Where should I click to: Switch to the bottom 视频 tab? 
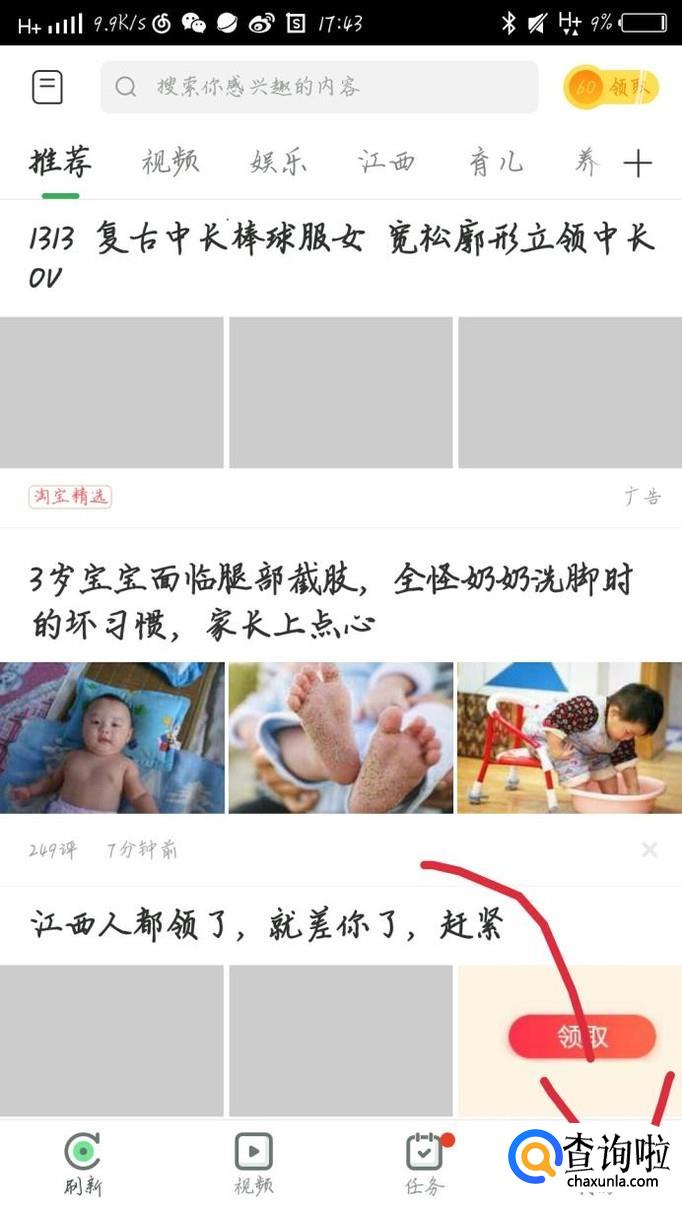coord(253,1165)
